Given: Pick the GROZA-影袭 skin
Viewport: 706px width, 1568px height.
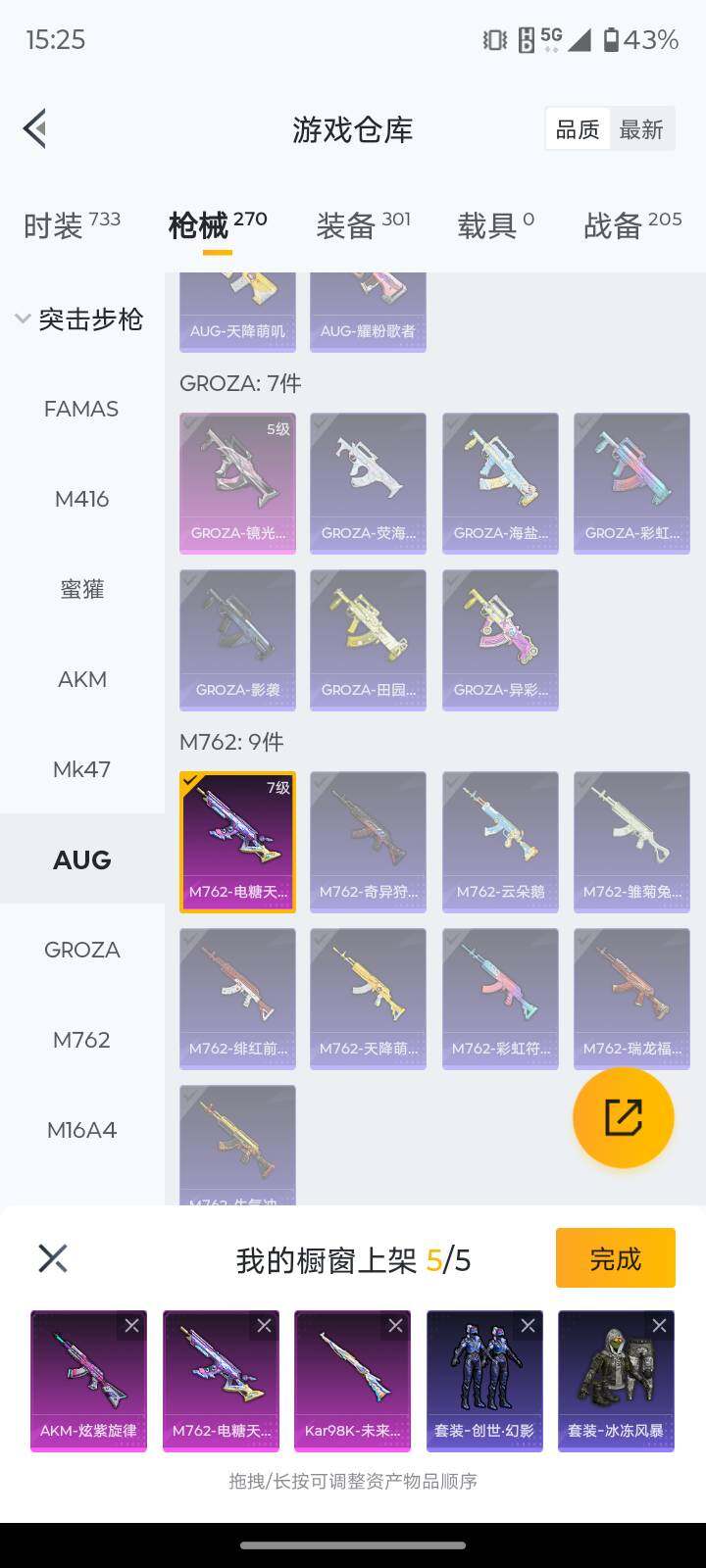Looking at the screenshot, I should click(x=237, y=639).
